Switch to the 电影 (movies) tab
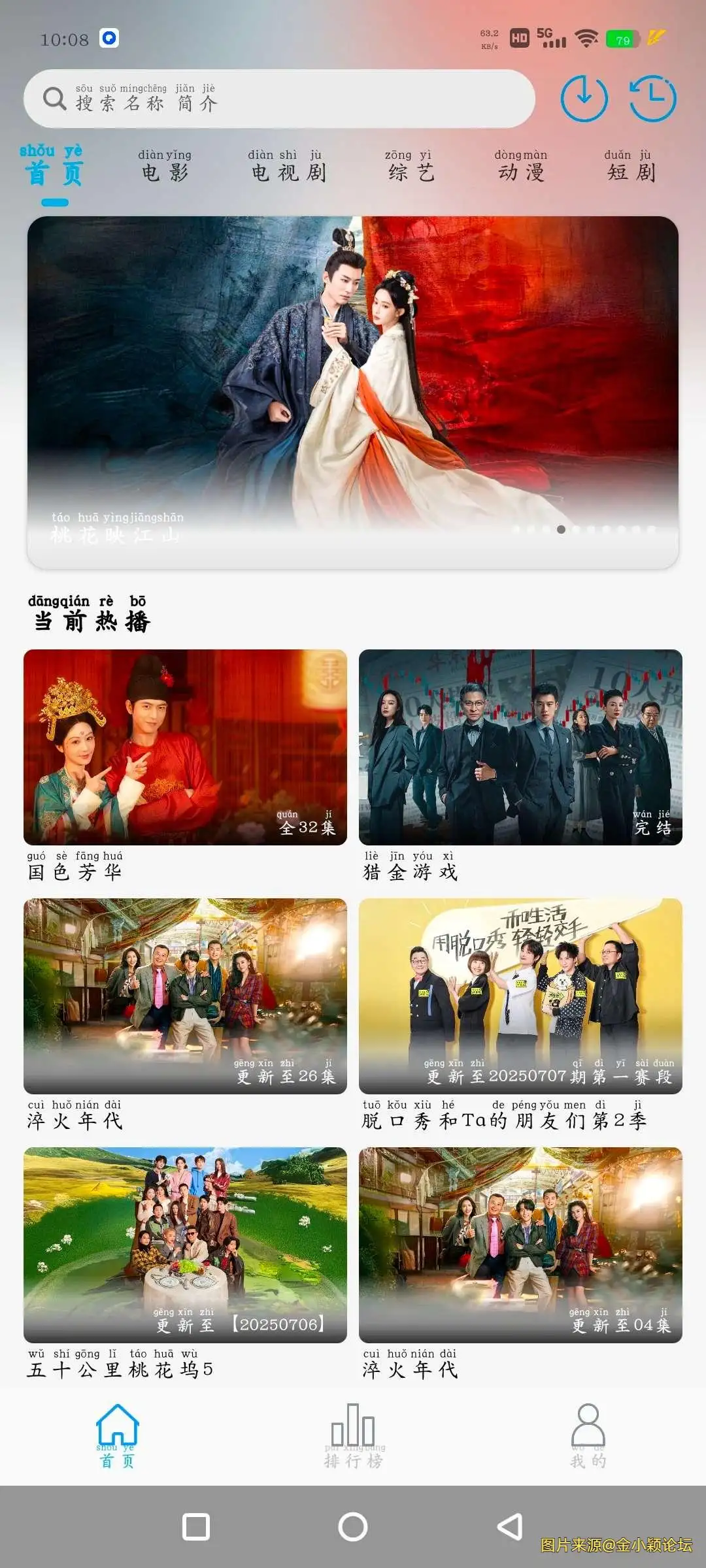 pyautogui.click(x=163, y=171)
